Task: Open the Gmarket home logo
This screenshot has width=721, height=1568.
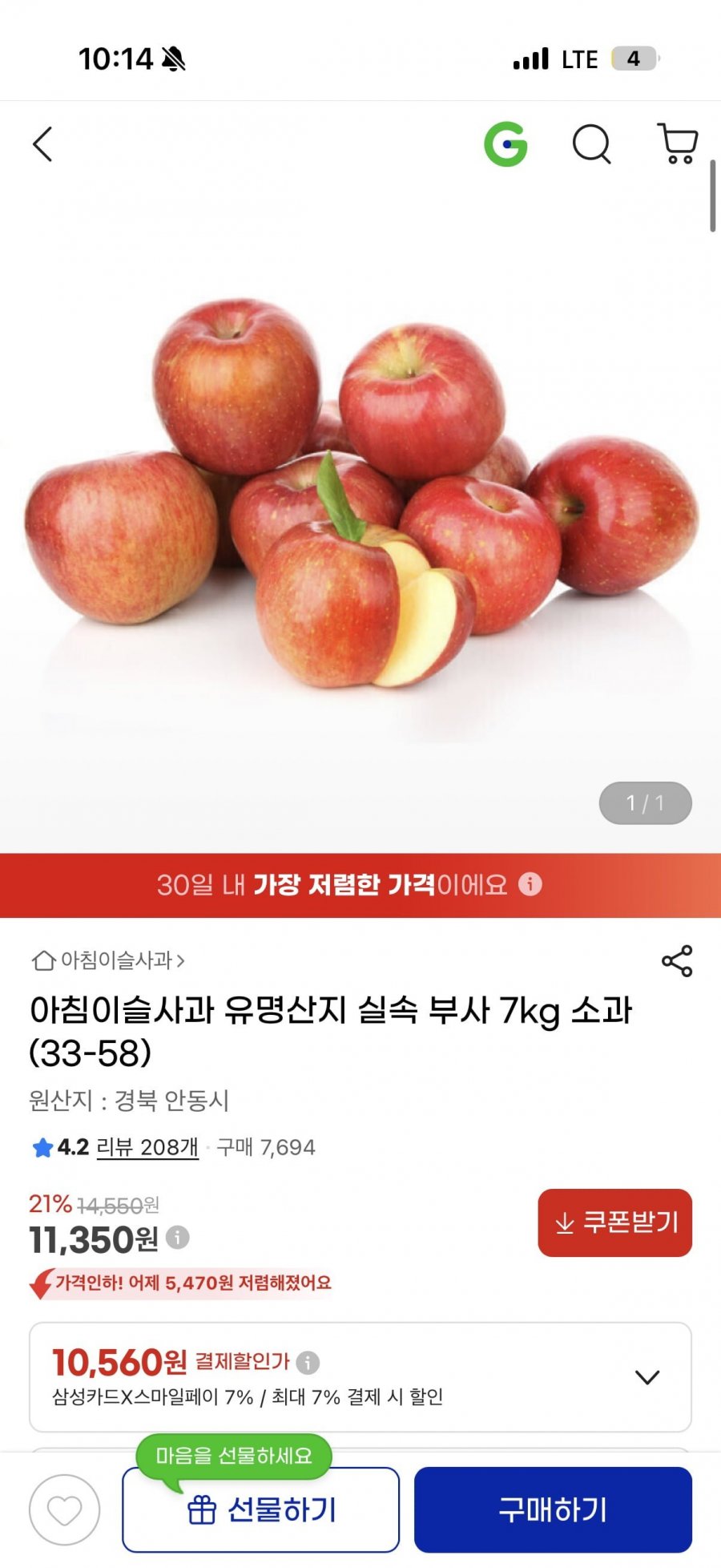Action: click(506, 144)
